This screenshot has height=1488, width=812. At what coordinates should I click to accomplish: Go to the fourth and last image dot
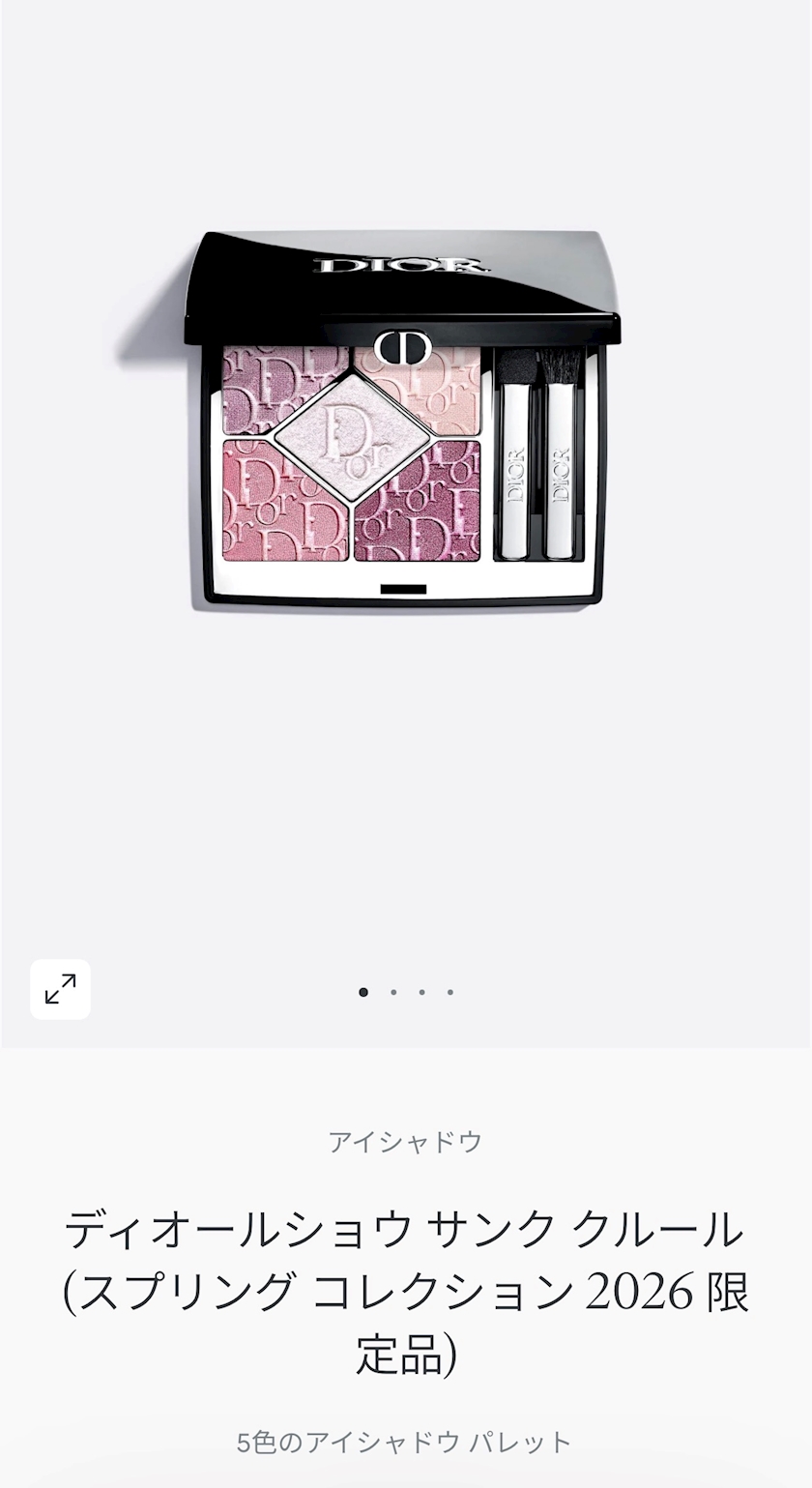tap(450, 992)
